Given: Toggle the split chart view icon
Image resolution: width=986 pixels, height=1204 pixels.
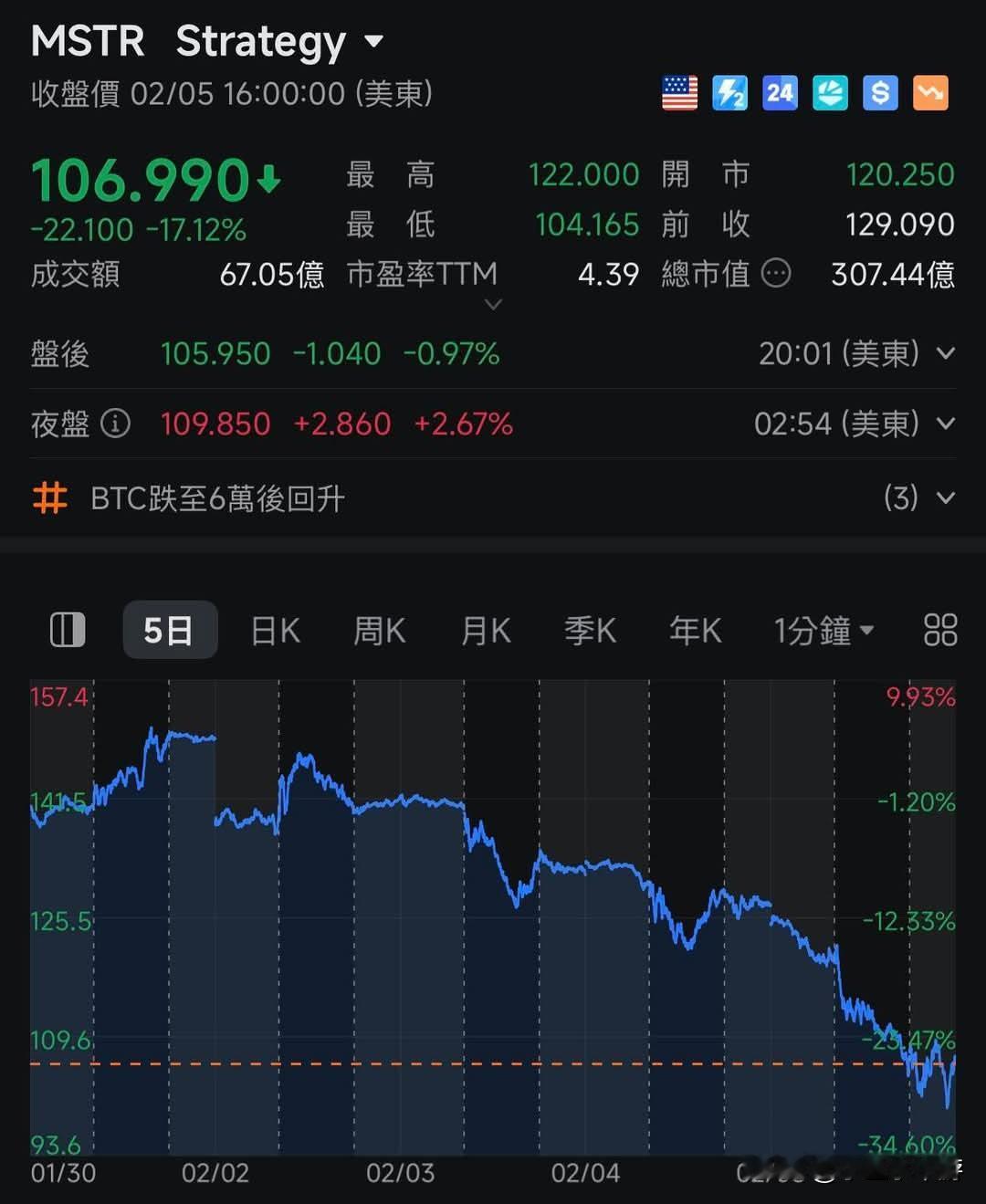Looking at the screenshot, I should pyautogui.click(x=66, y=630).
